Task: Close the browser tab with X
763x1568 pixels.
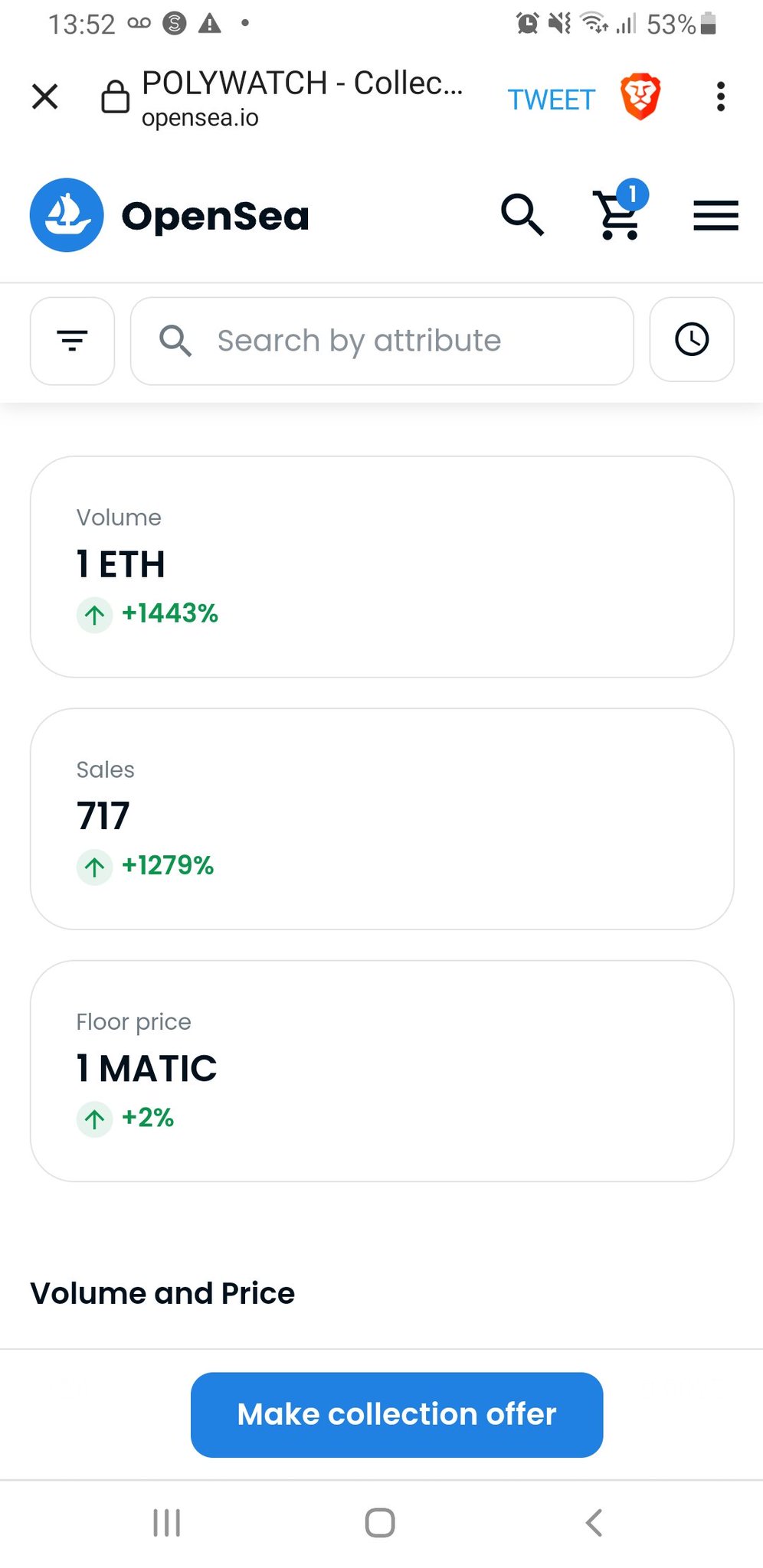Action: pos(45,97)
